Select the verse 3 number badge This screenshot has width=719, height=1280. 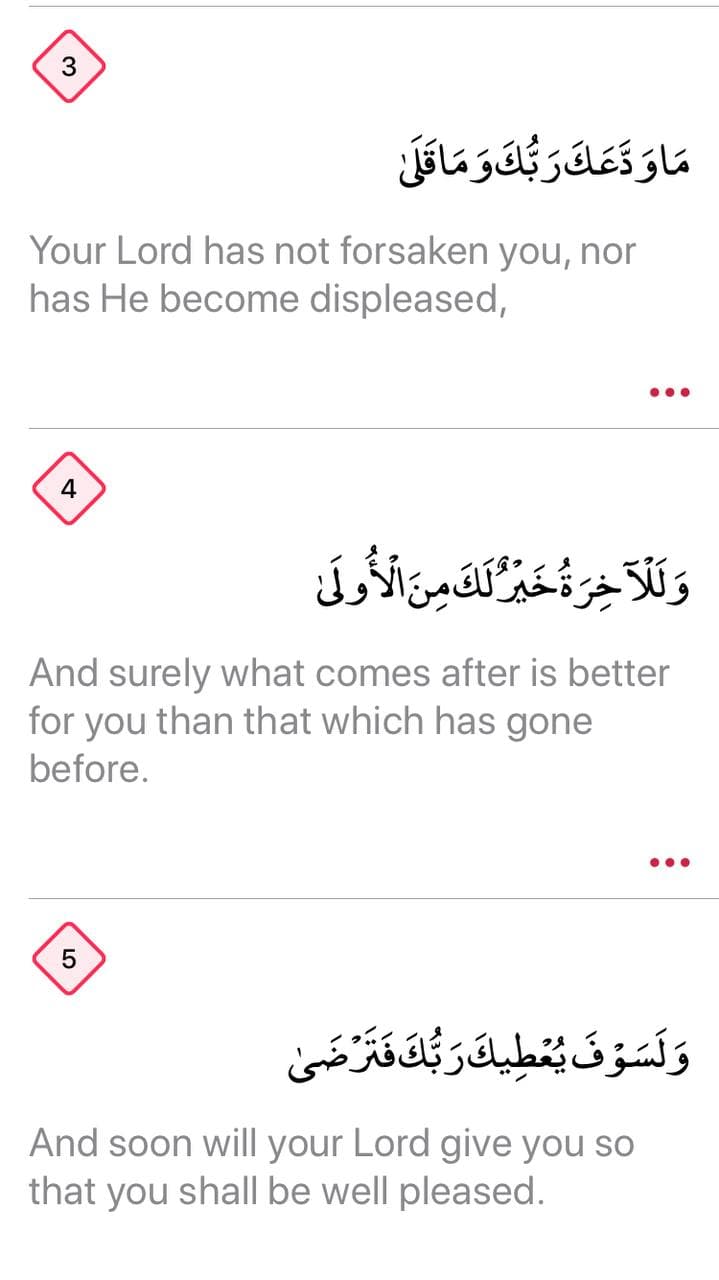(68, 67)
